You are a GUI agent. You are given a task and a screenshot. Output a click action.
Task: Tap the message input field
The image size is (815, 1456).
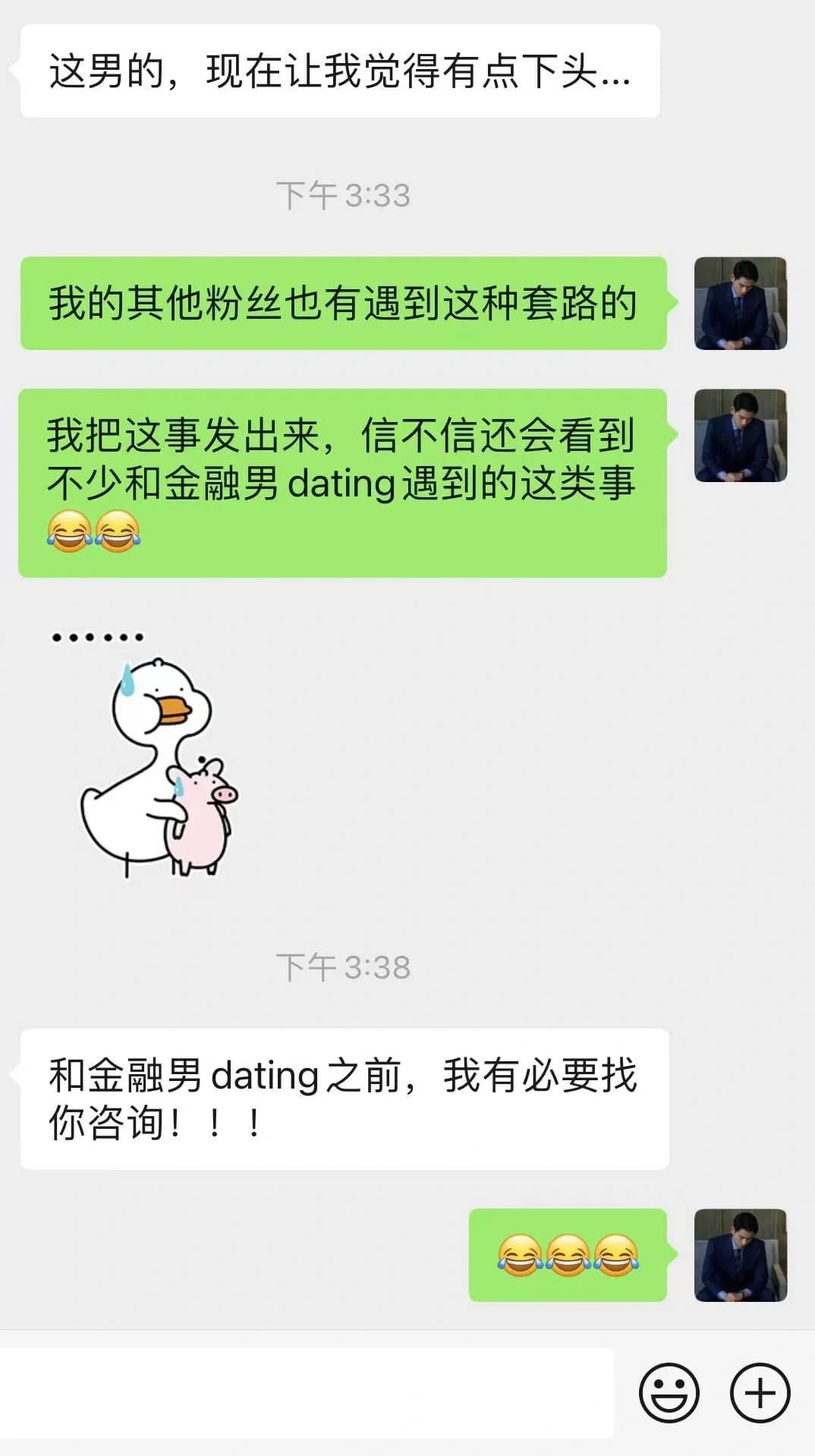pos(306,1392)
